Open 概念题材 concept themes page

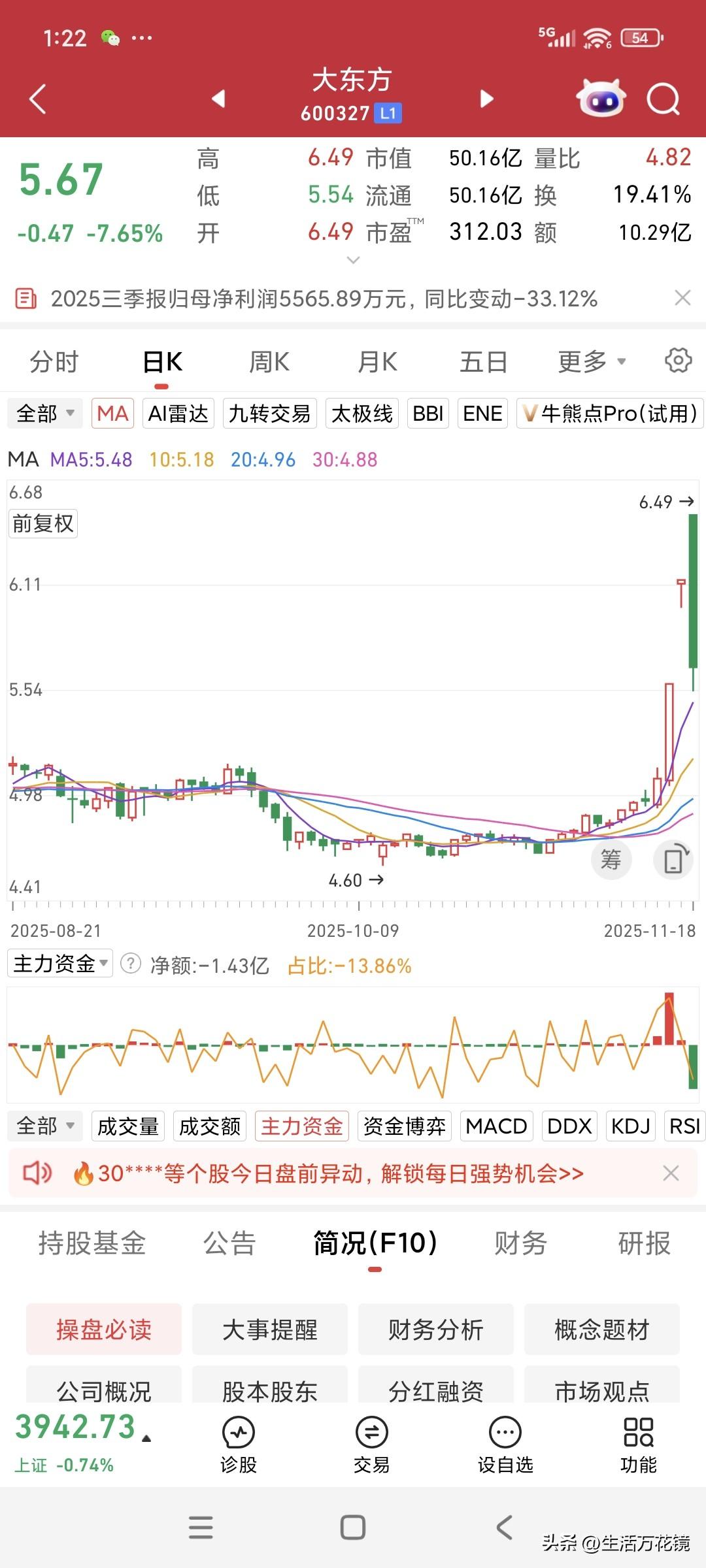(x=601, y=1330)
